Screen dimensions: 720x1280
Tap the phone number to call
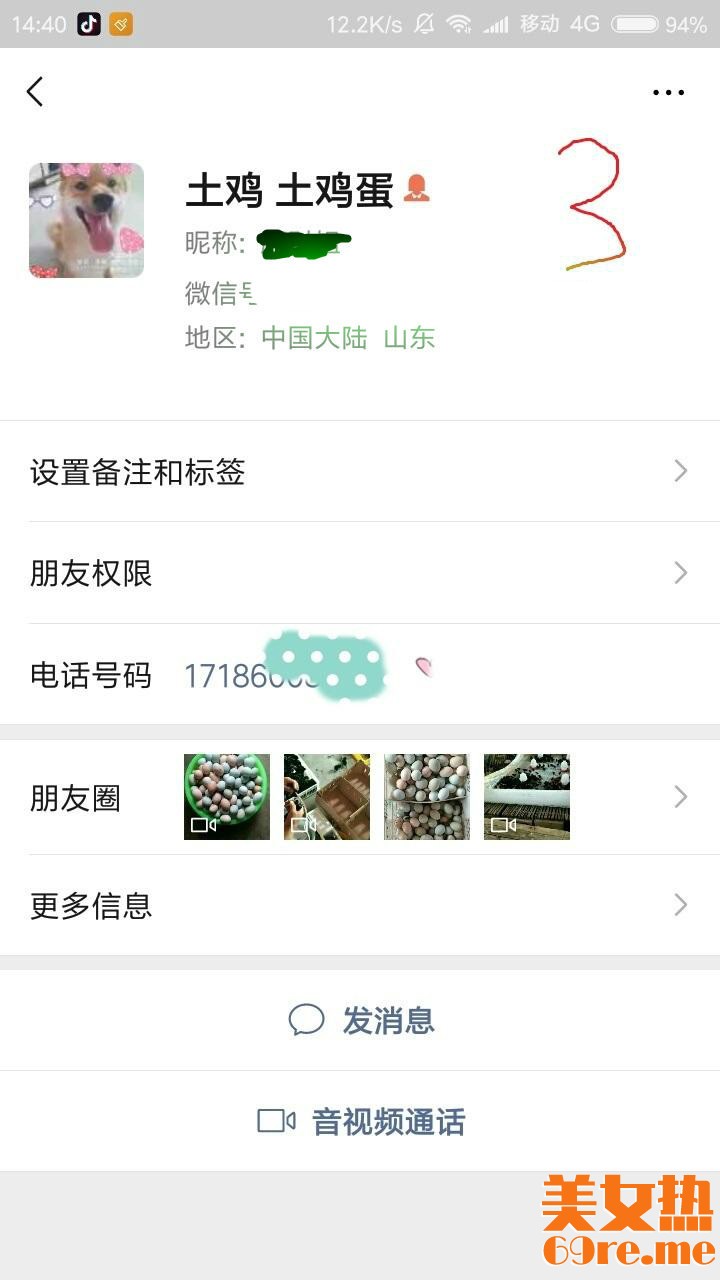pos(250,676)
